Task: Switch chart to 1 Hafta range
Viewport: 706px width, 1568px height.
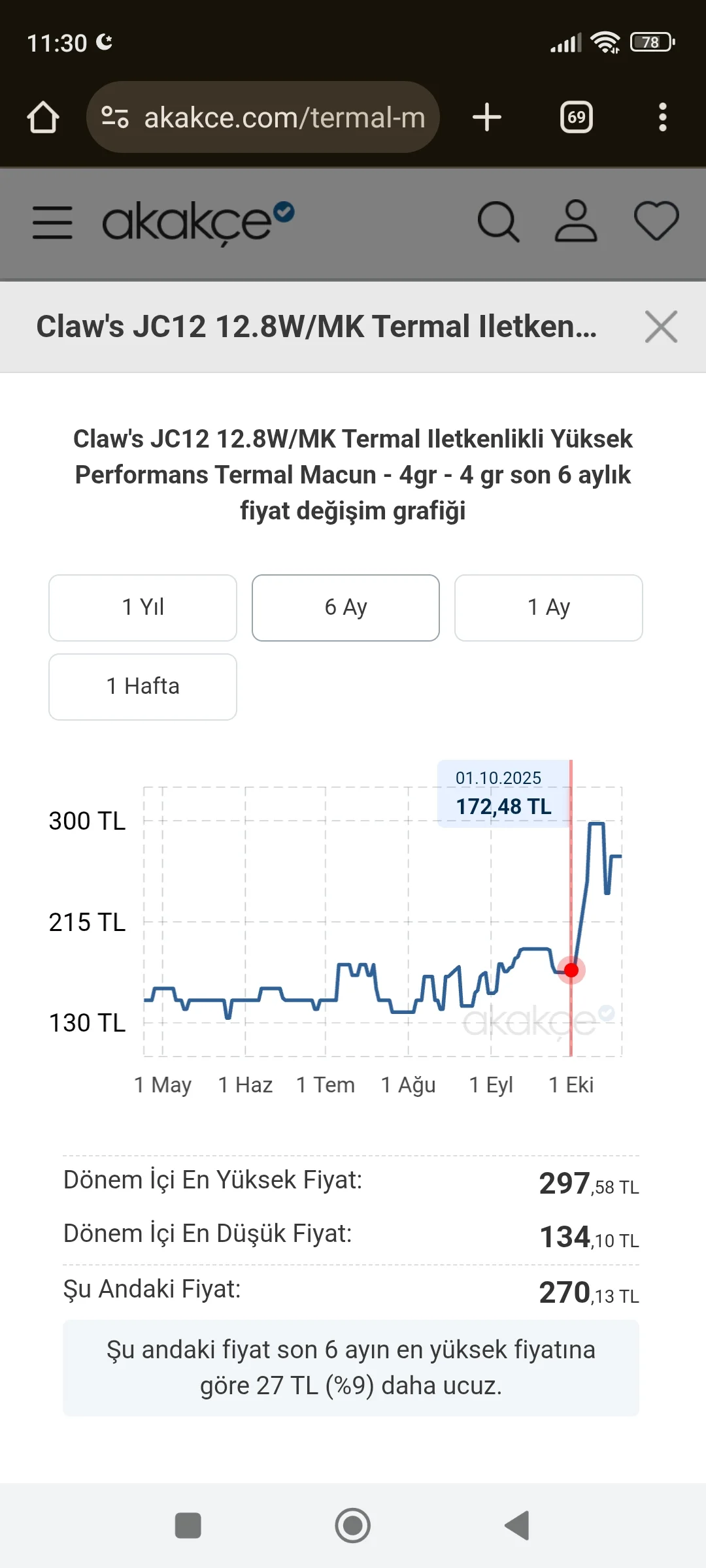Action: click(x=143, y=687)
